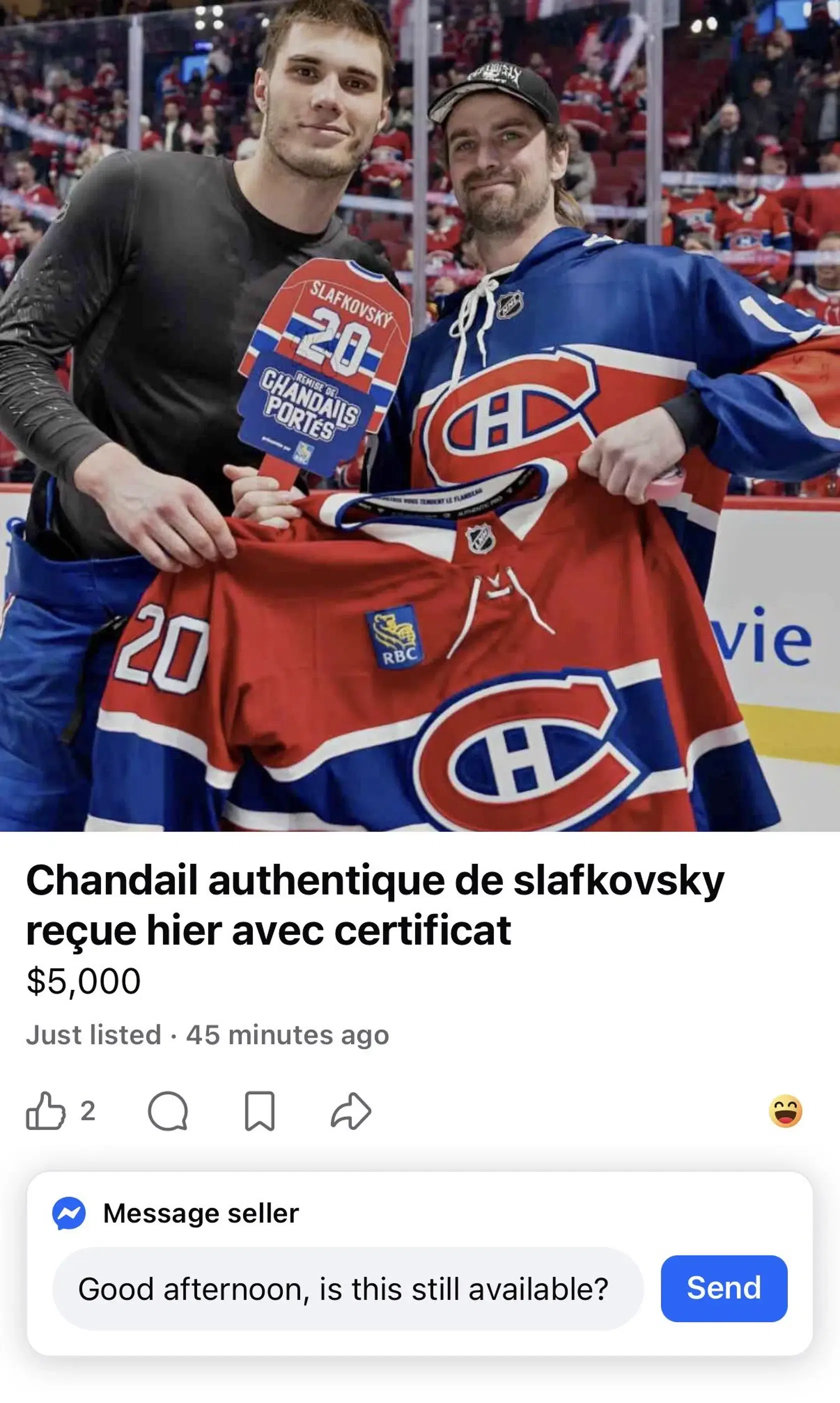Share this marketplace listing
This screenshot has height=1403, width=840.
(x=350, y=1111)
